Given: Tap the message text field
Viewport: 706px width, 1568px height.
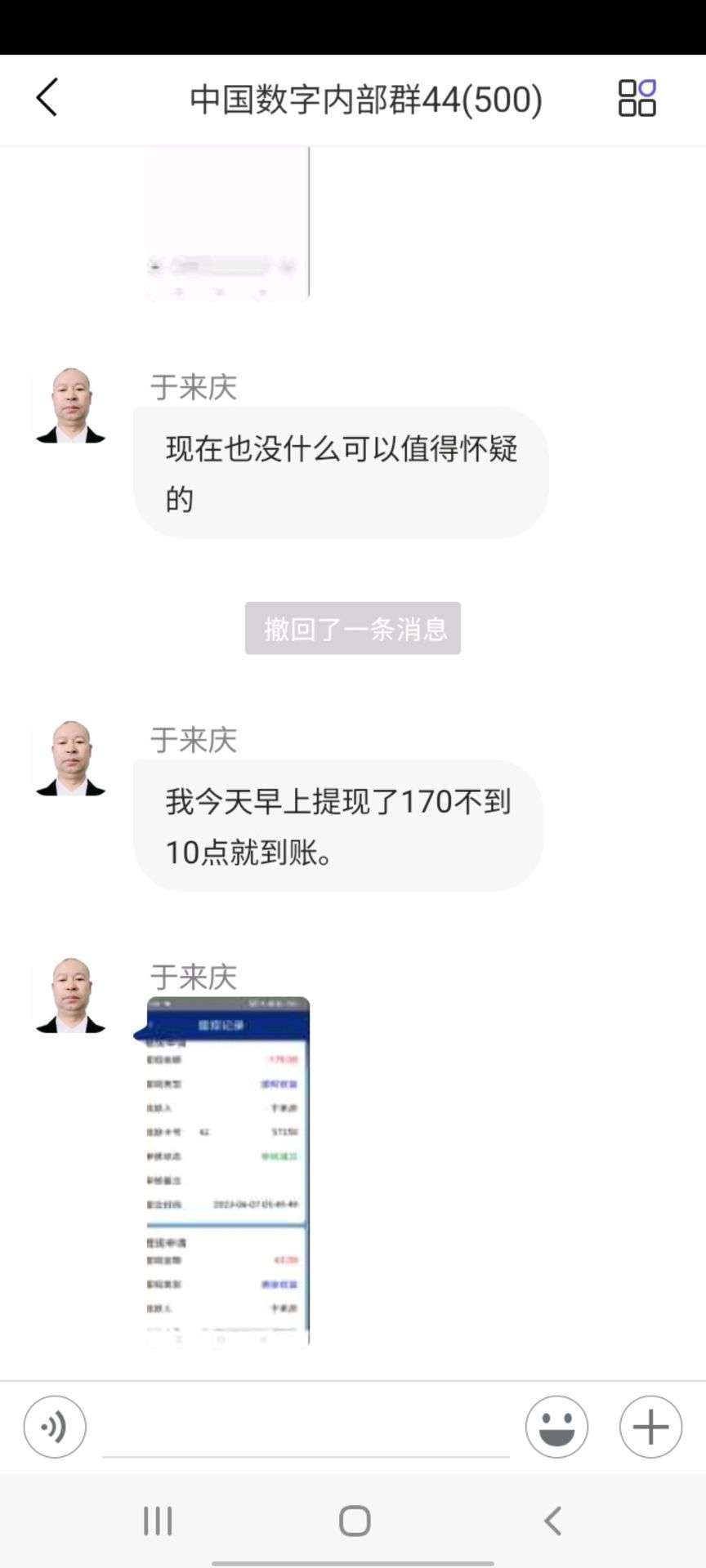Looking at the screenshot, I should 306,1428.
